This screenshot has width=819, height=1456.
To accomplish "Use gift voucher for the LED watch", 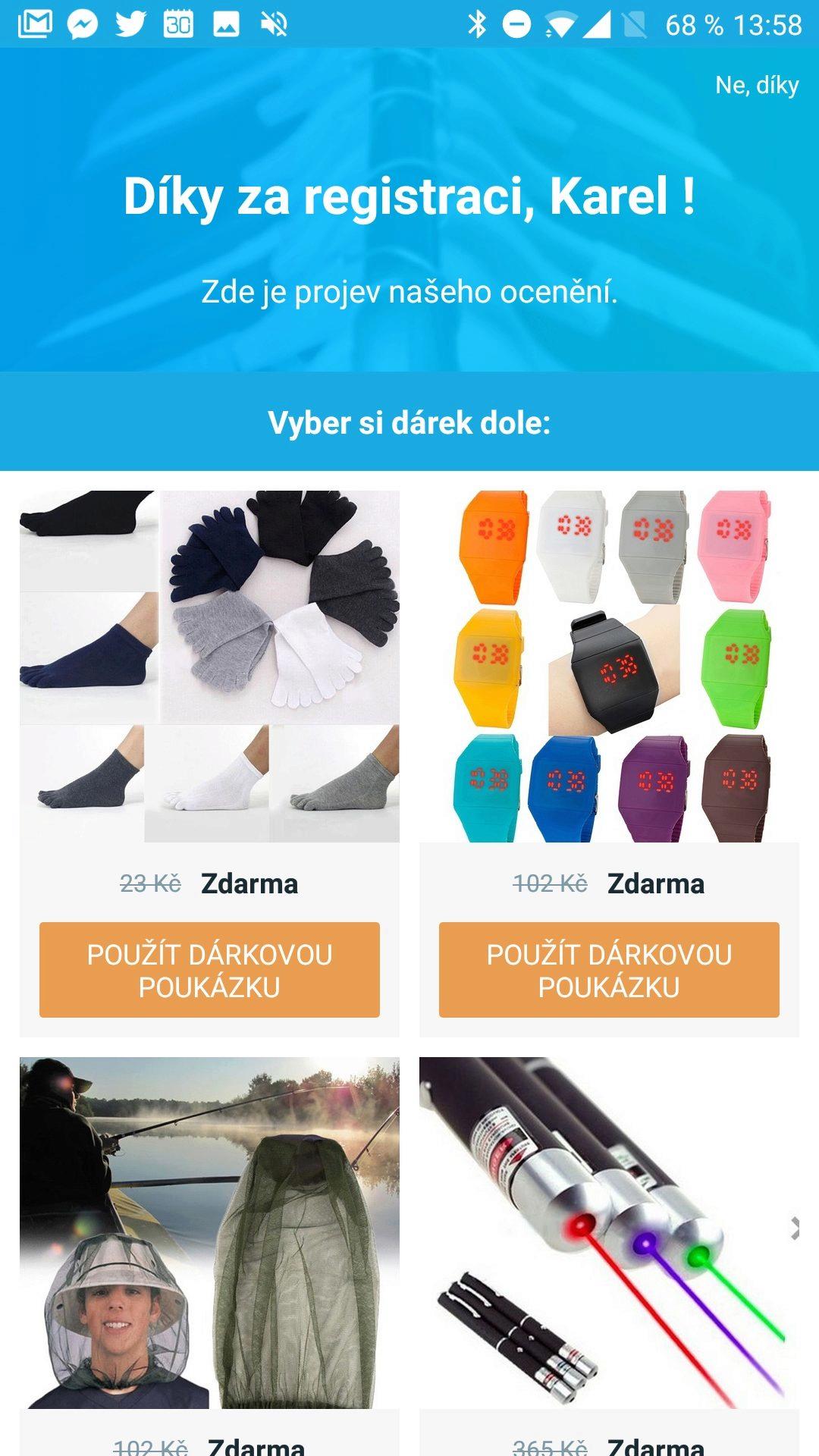I will (x=609, y=970).
